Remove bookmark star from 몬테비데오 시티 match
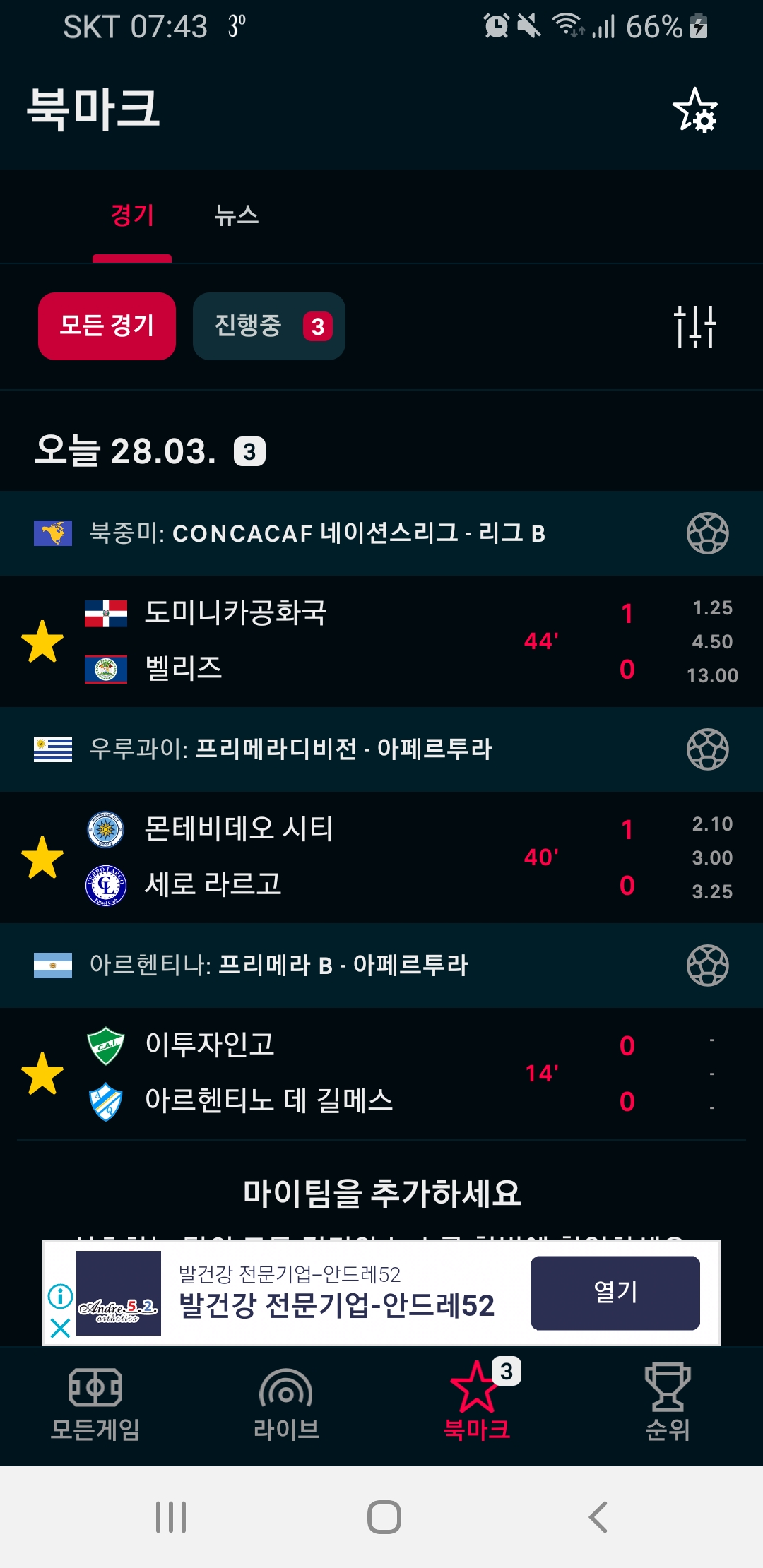 [42, 857]
